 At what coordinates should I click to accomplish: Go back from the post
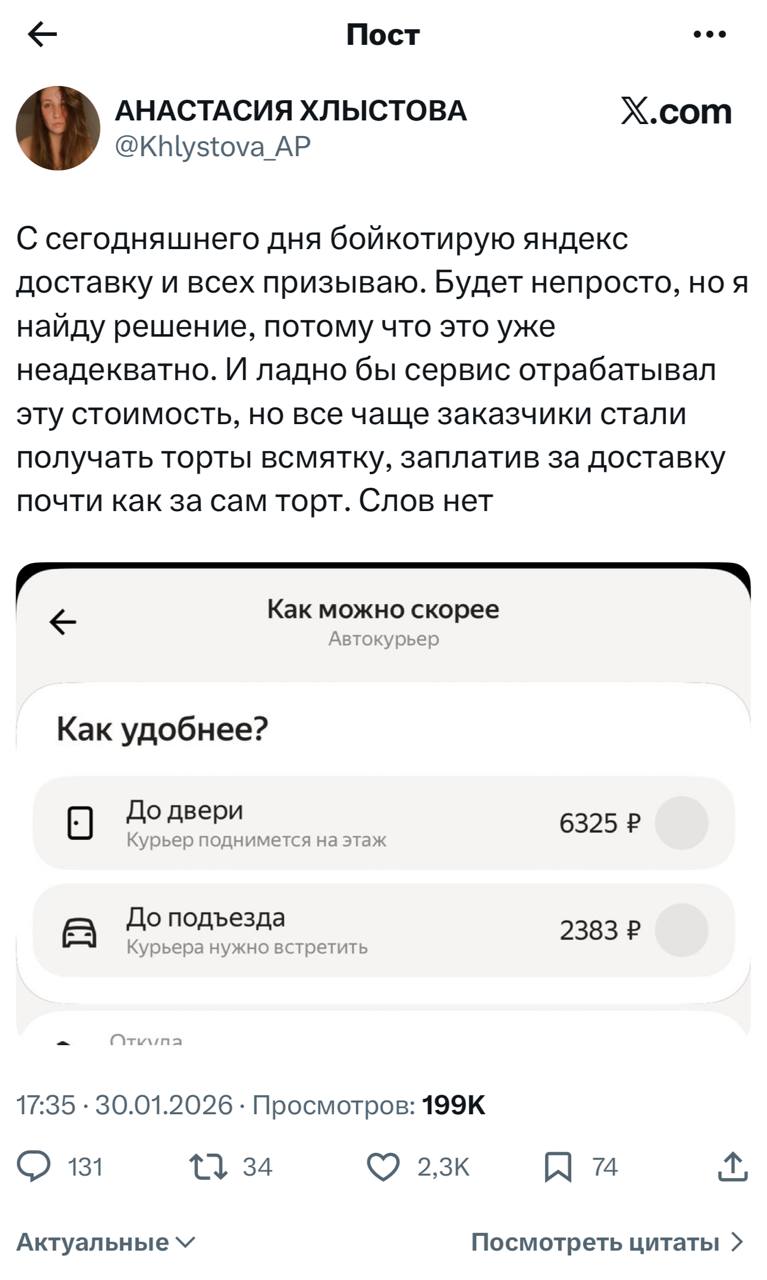[42, 35]
